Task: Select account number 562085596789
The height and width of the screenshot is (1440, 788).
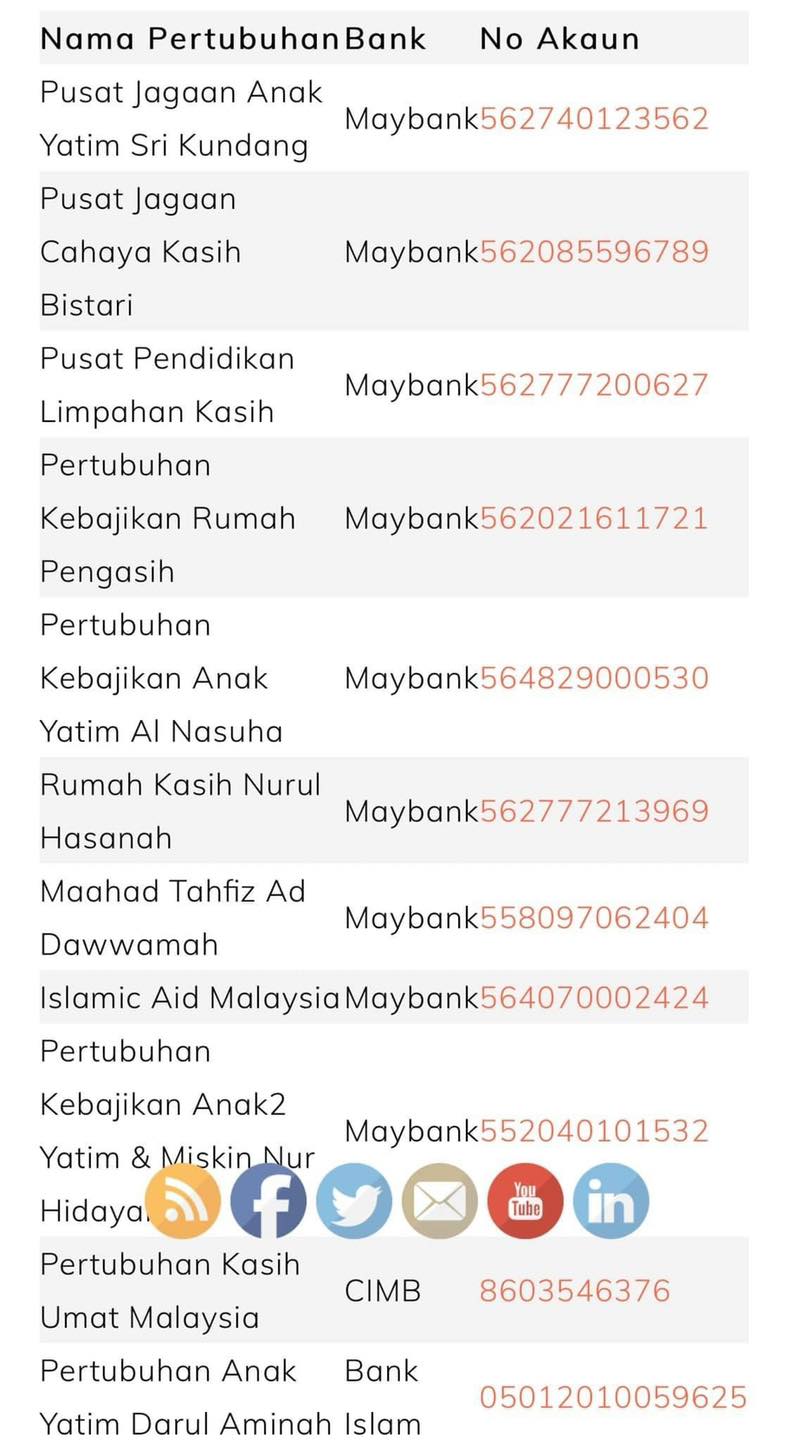Action: click(594, 252)
